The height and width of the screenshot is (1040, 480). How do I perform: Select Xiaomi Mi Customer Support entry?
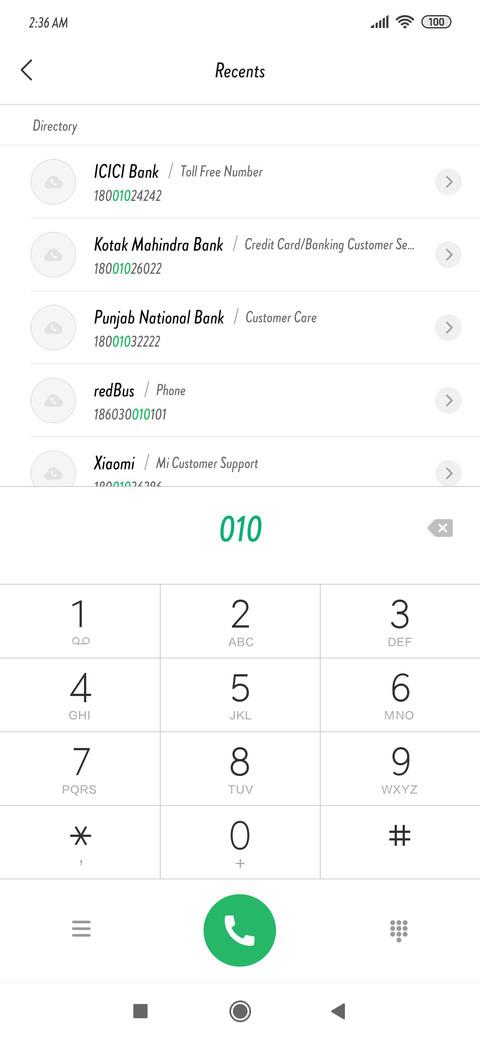[240, 462]
